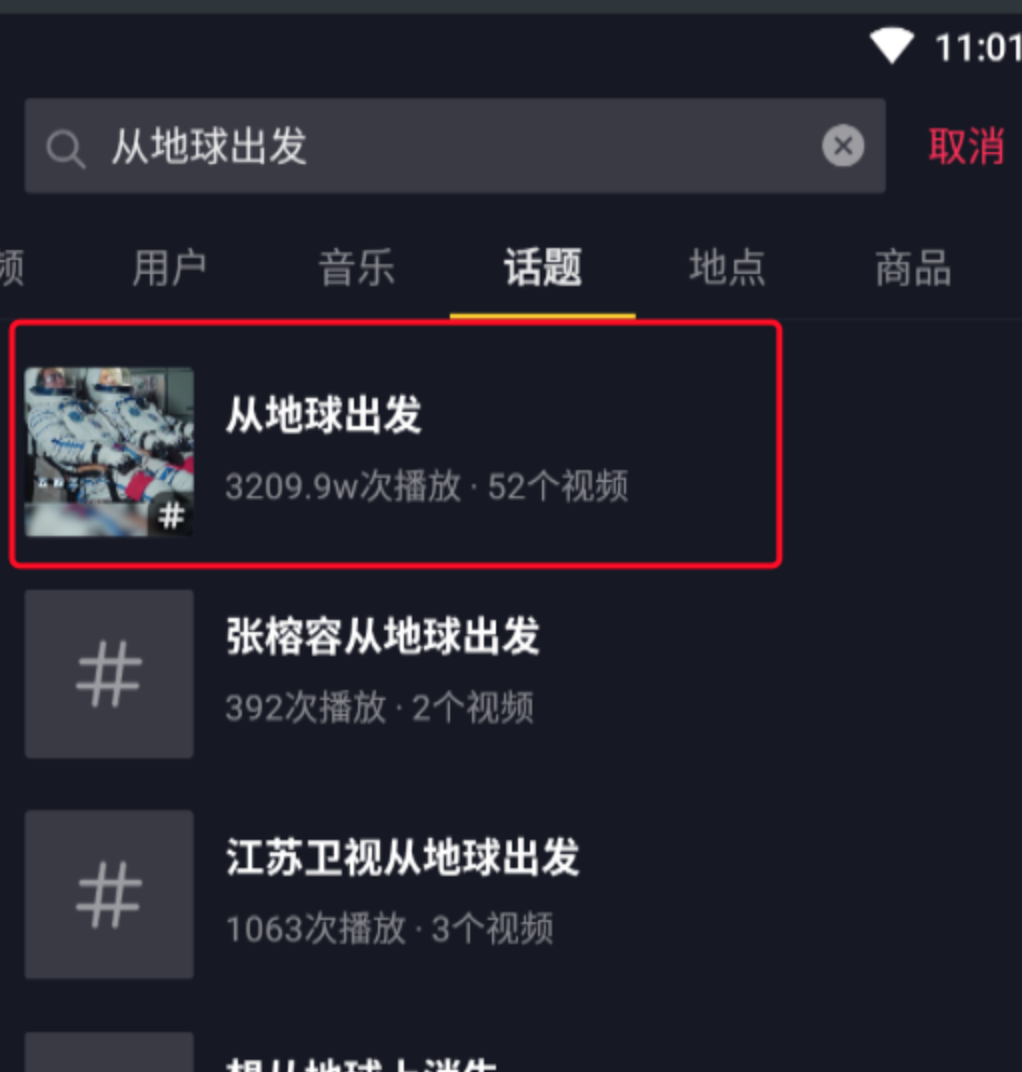Screen dimensions: 1022x1072
Task: Clear the search text
Action: point(843,147)
